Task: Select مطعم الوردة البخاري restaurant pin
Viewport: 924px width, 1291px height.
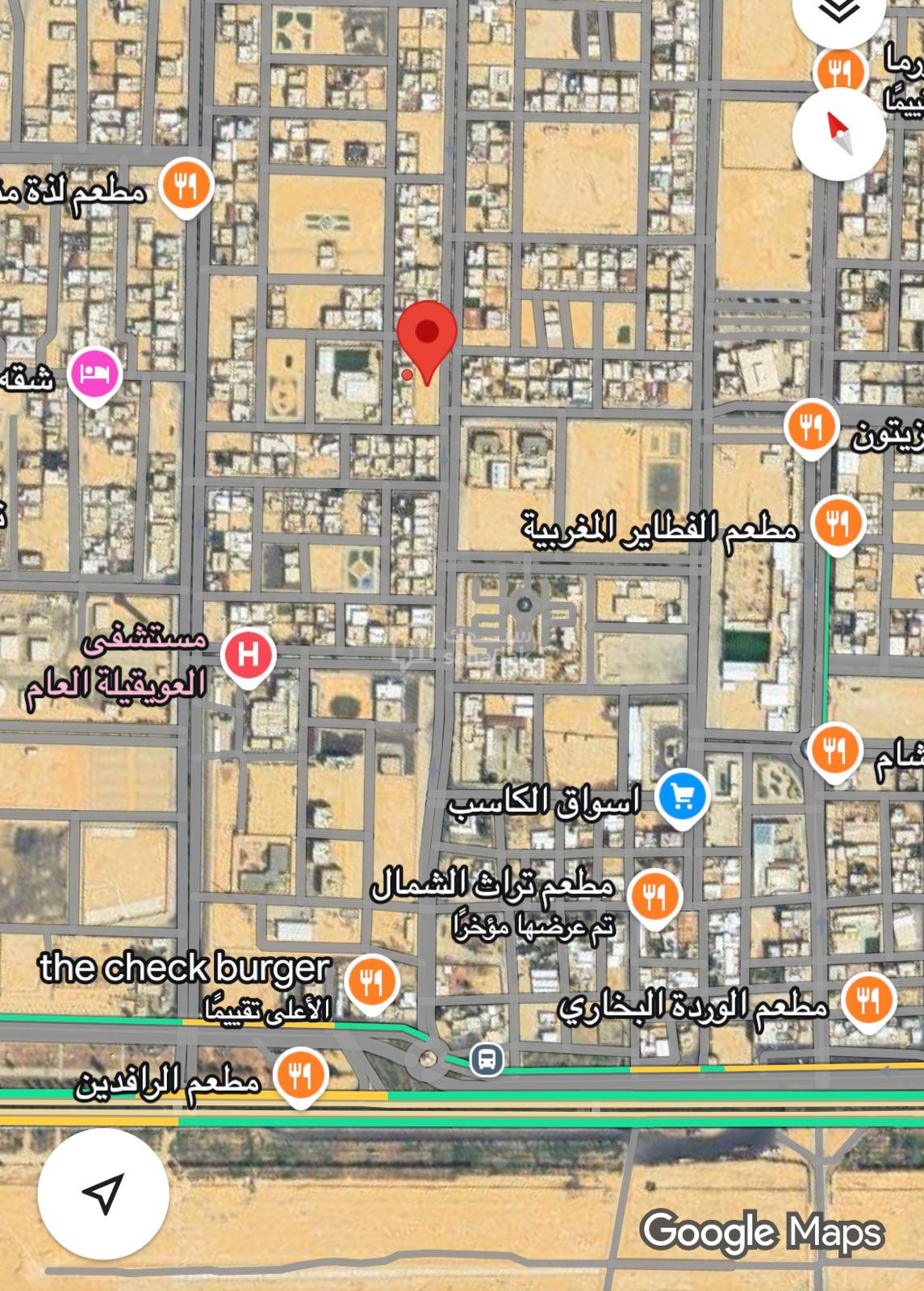Action: (868, 999)
